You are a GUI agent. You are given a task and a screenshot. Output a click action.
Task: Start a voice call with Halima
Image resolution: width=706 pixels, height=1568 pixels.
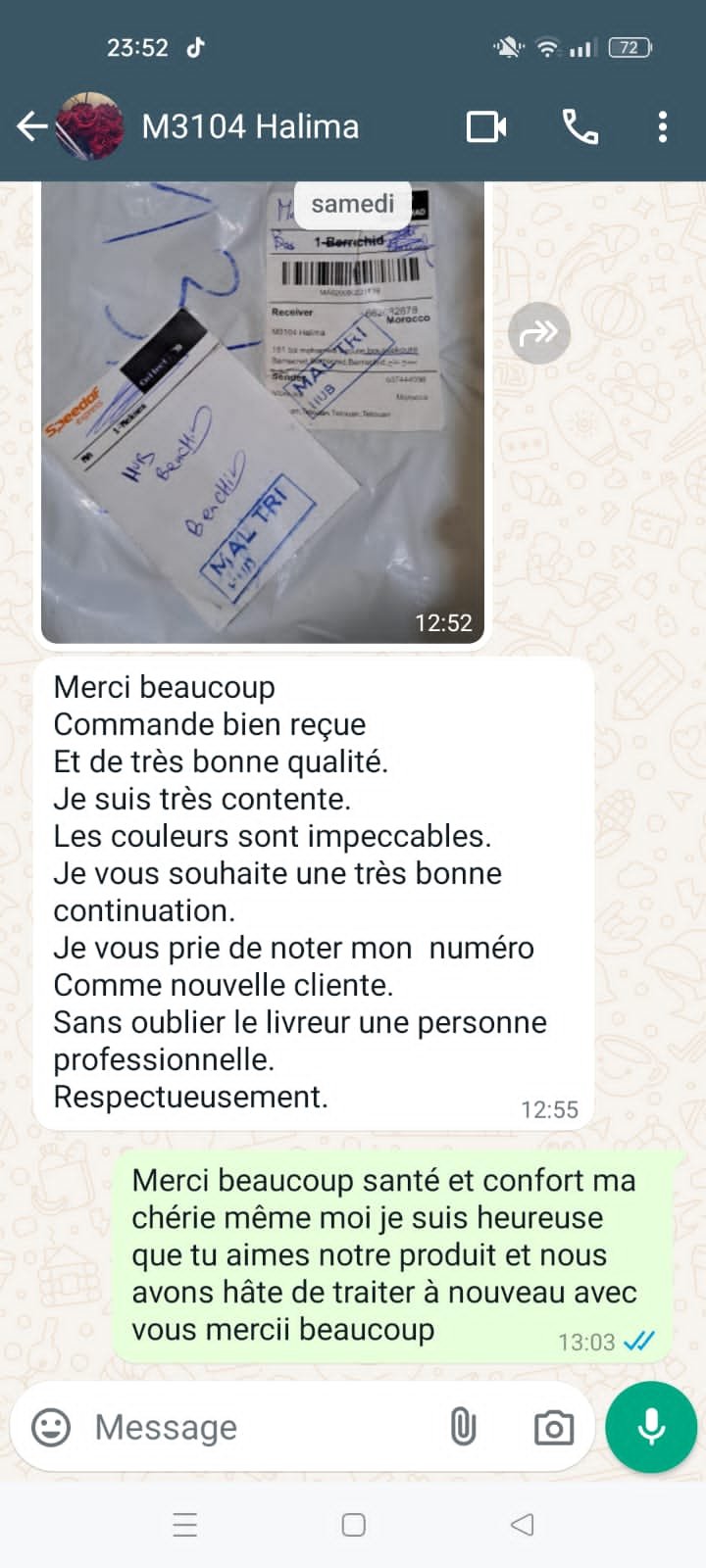(580, 126)
